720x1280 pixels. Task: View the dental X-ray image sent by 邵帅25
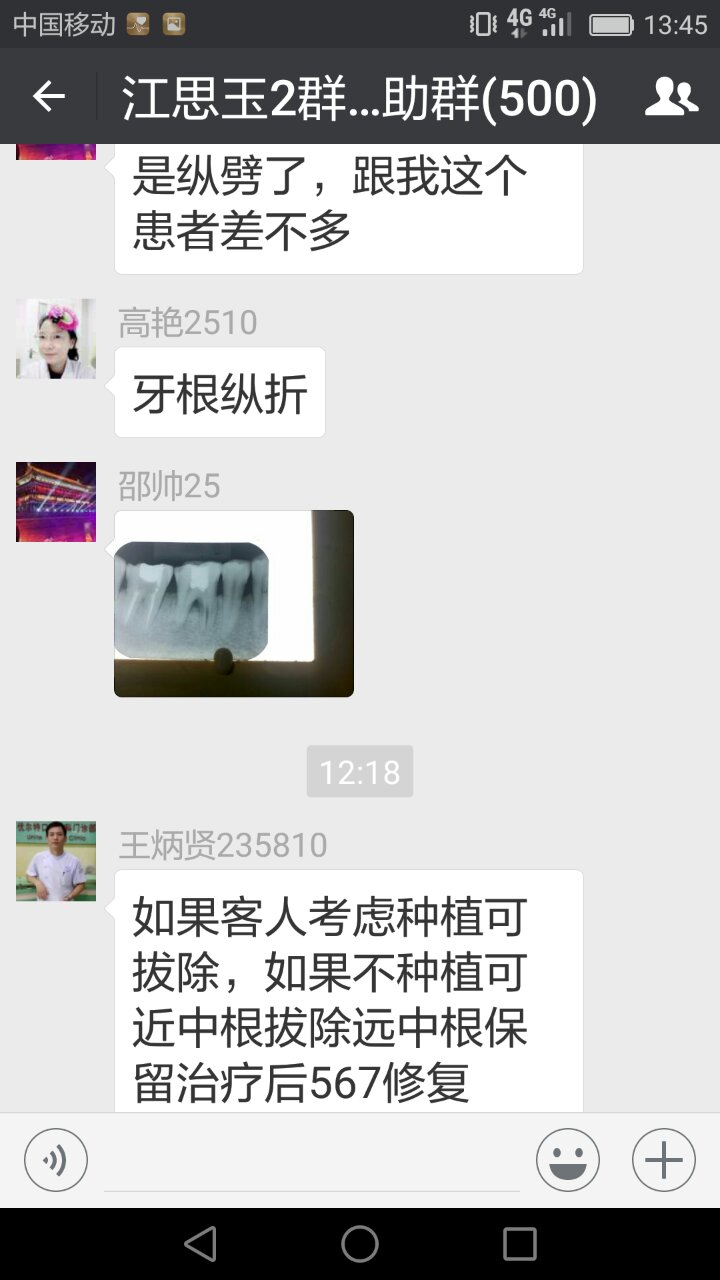(234, 603)
